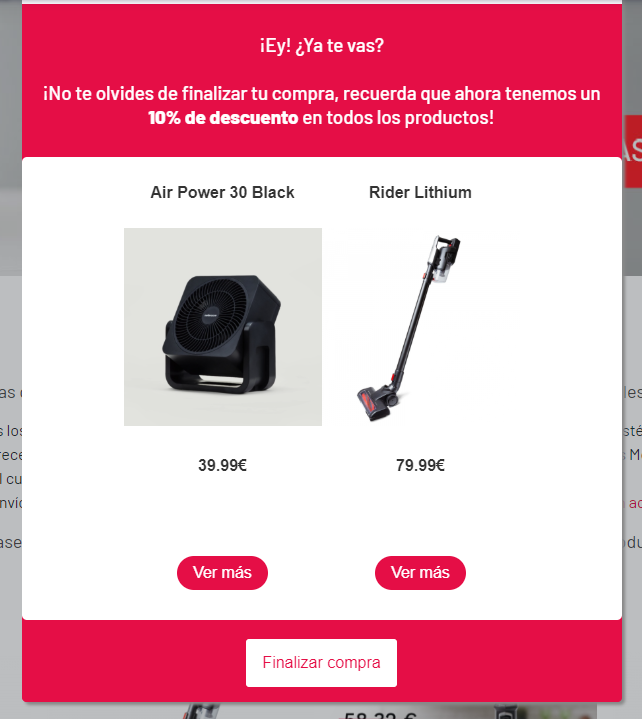The height and width of the screenshot is (719, 642).
Task: Tap Ver más under Air Power 30 Black
Action: click(x=222, y=573)
